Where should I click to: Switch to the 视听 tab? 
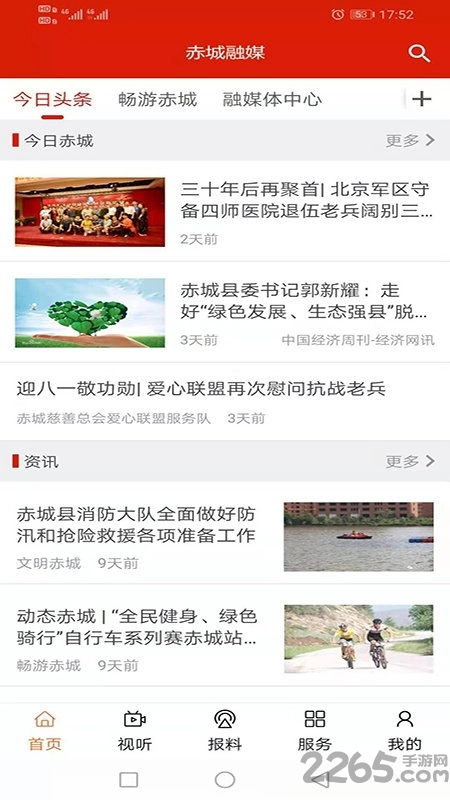[135, 730]
